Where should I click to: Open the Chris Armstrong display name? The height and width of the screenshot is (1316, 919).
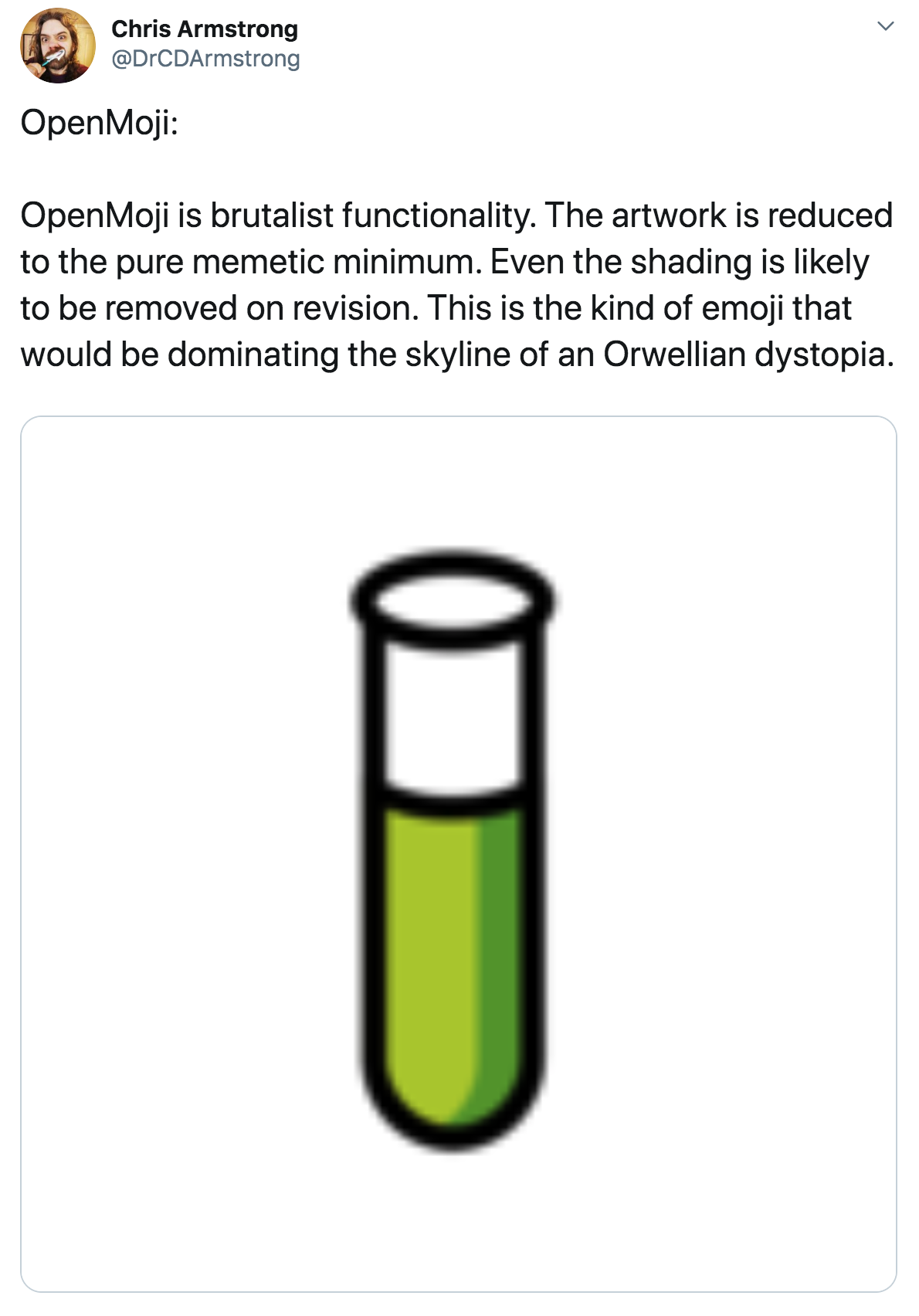(x=205, y=29)
